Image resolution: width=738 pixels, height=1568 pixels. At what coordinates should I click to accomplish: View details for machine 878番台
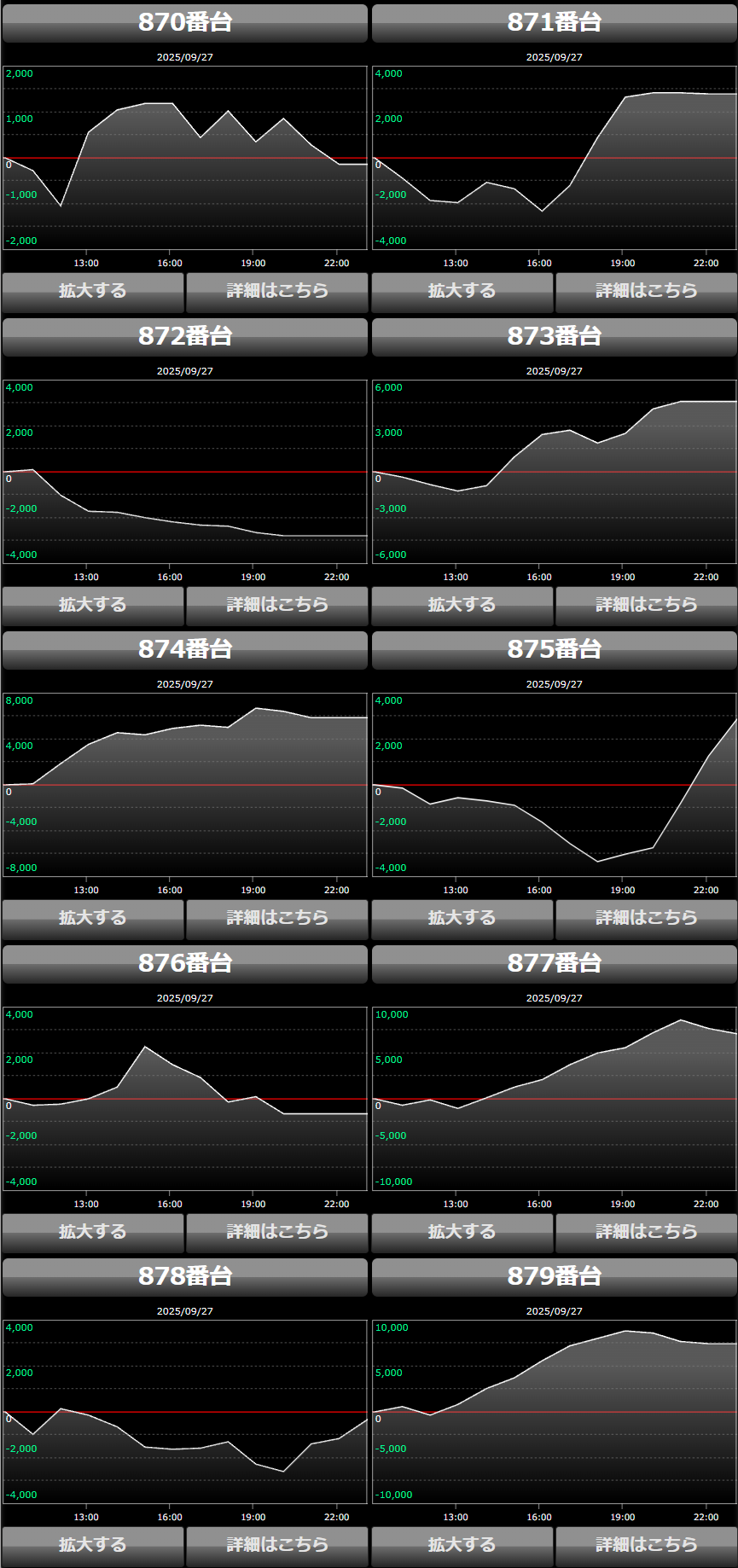point(277,1545)
